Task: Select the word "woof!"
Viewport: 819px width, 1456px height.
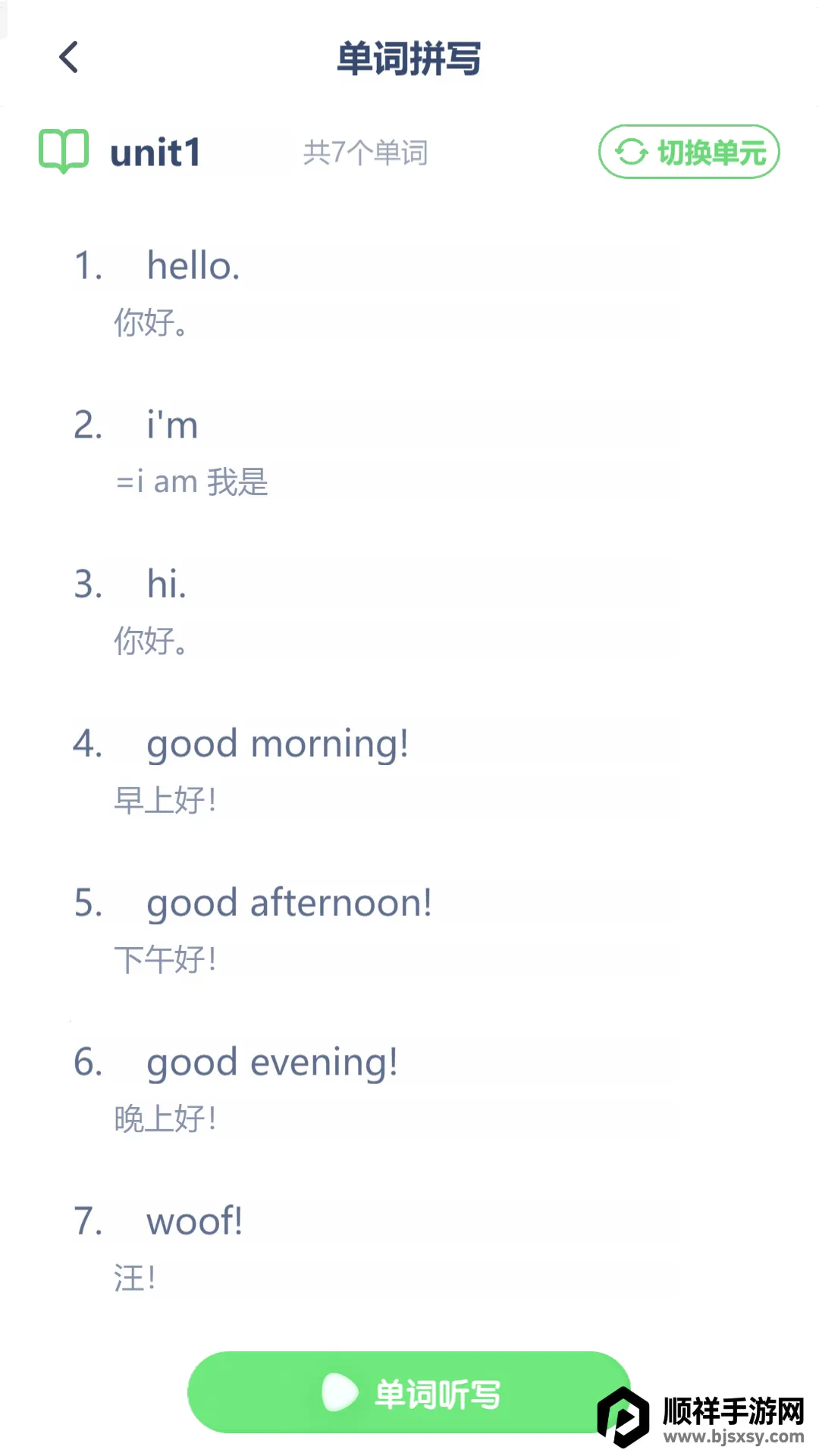Action: click(194, 1222)
